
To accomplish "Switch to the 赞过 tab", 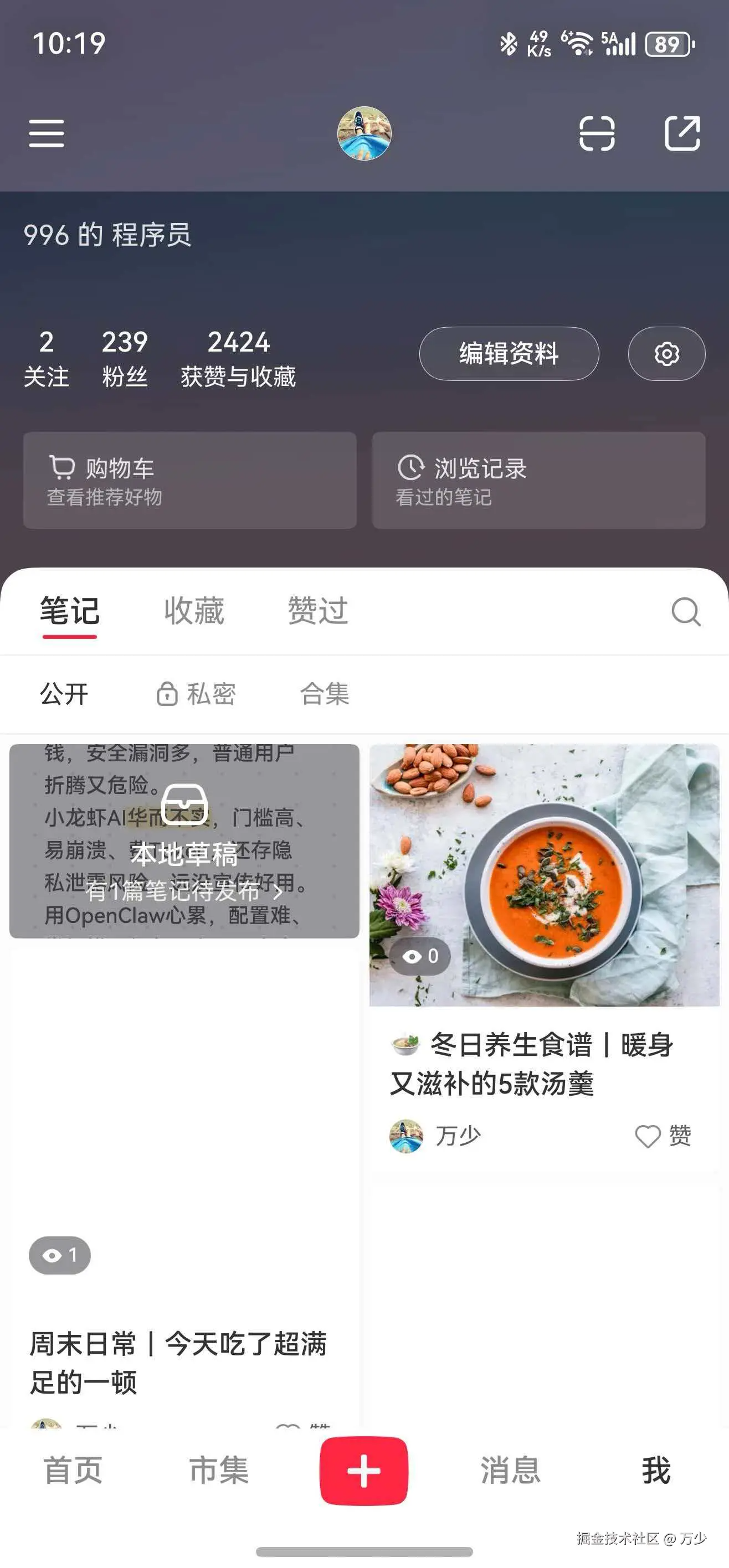I will point(317,611).
